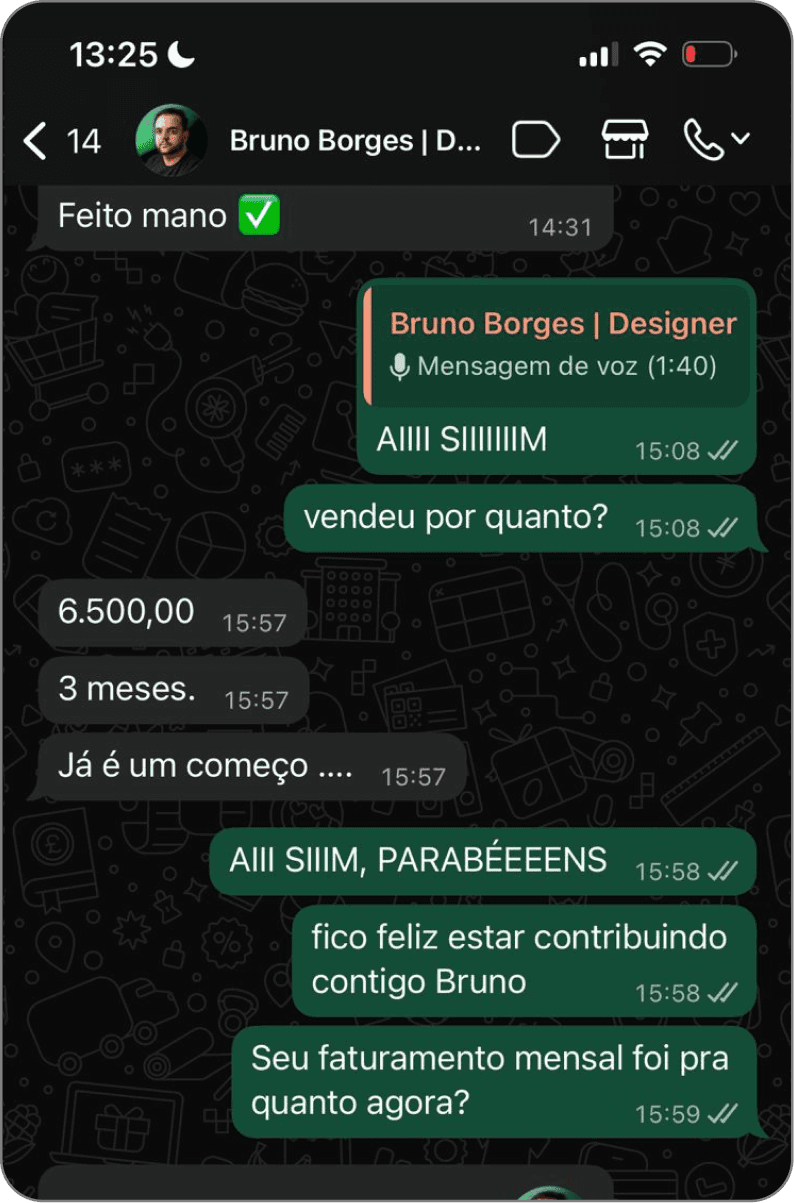Open Bruno Borges contact info
The height and width of the screenshot is (1203, 794).
coord(354,141)
